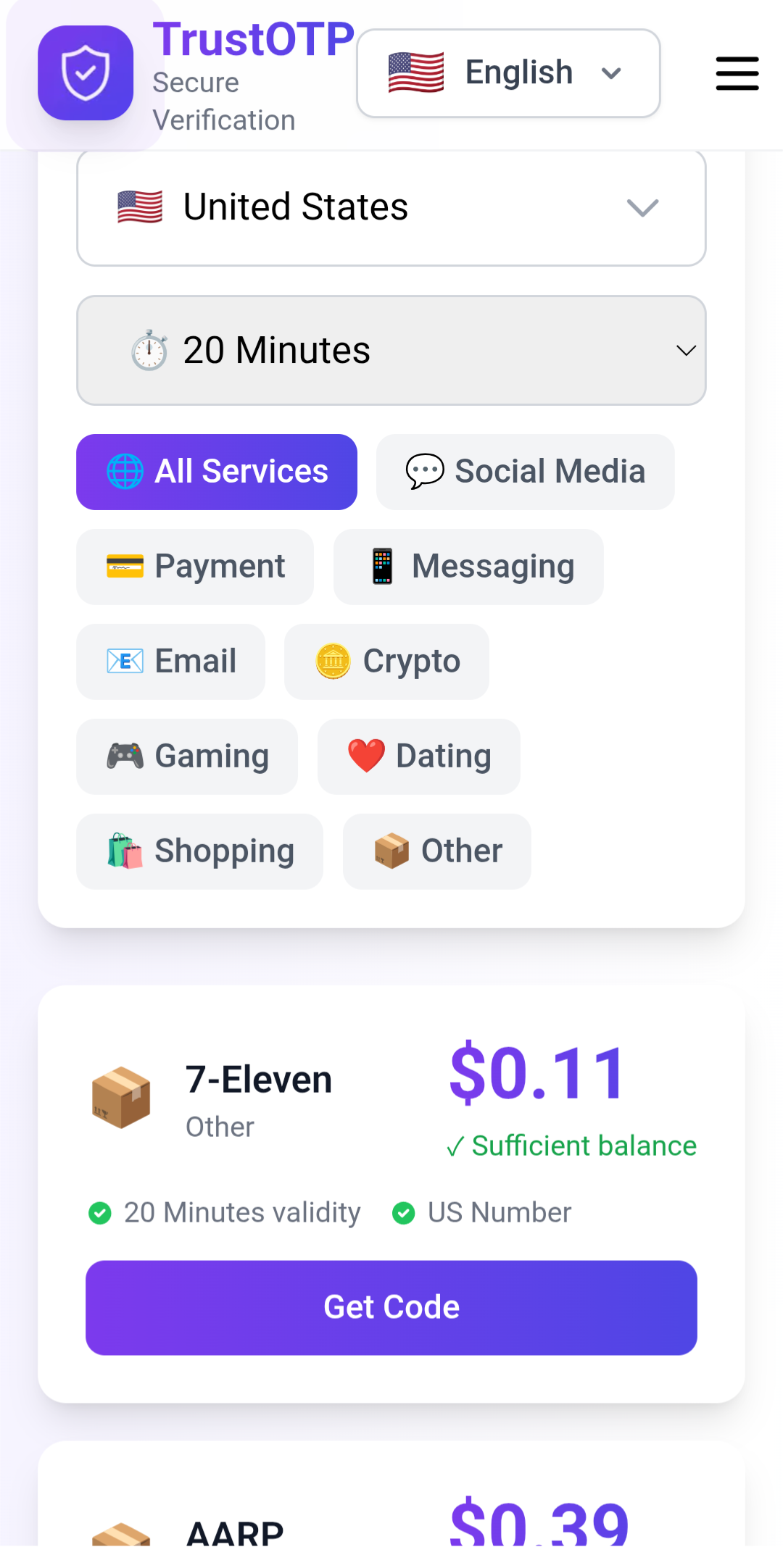The image size is (783, 1568).
Task: Open the 20 Minutes duration dropdown
Action: pyautogui.click(x=391, y=350)
